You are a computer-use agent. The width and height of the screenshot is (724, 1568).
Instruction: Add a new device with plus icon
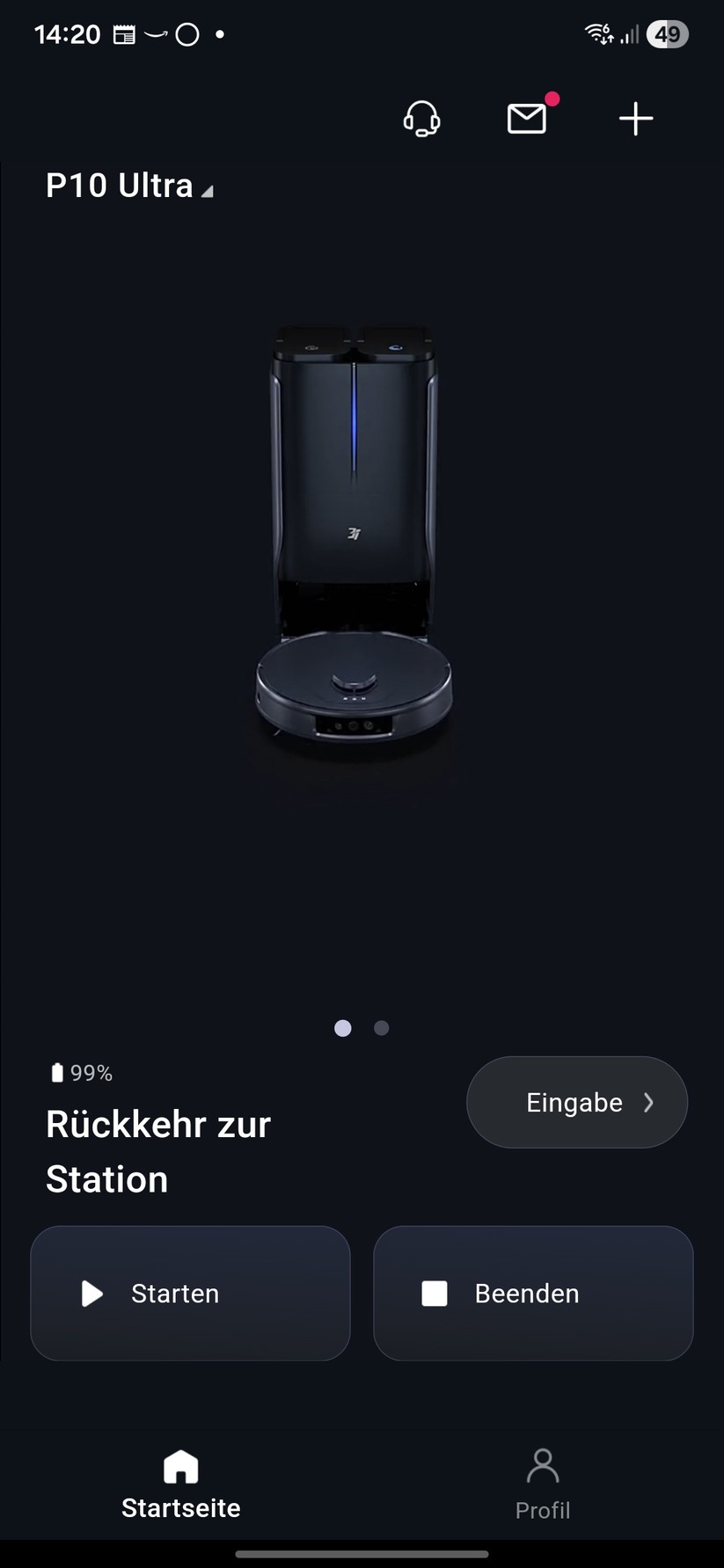click(636, 118)
